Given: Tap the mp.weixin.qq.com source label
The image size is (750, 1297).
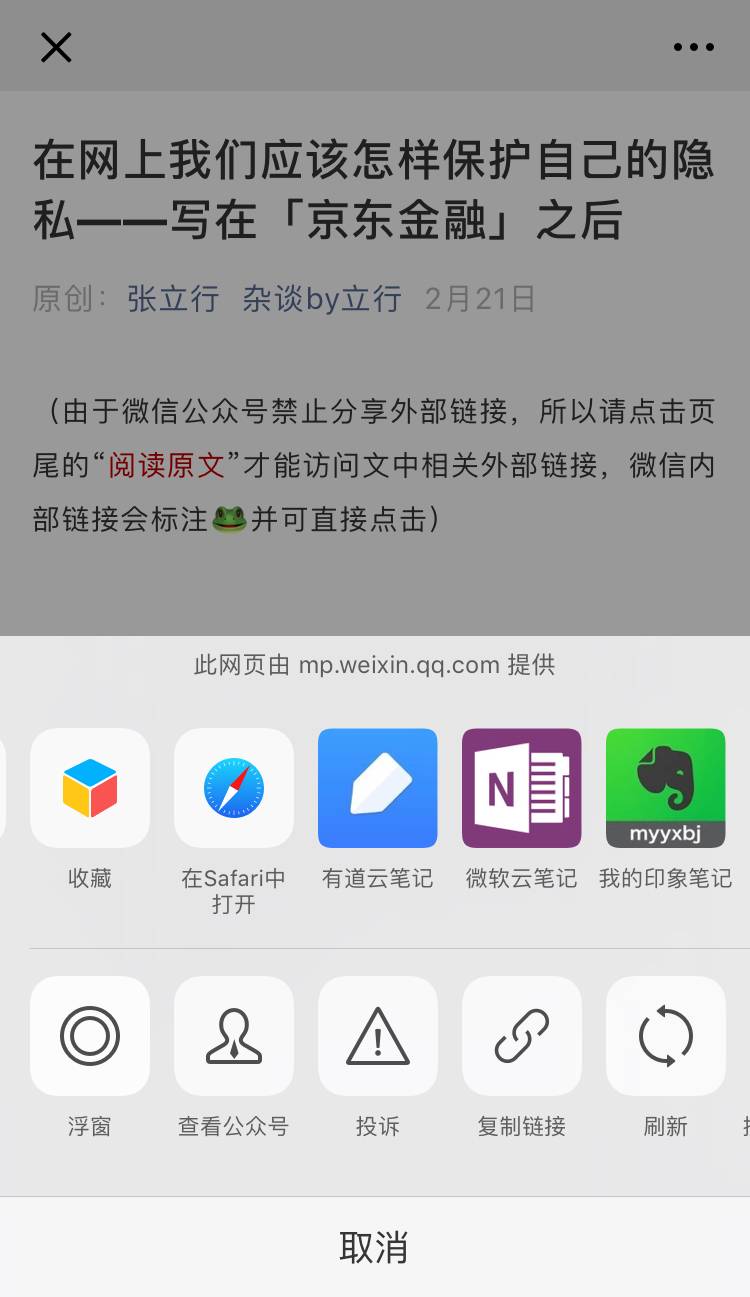Looking at the screenshot, I should [x=375, y=664].
